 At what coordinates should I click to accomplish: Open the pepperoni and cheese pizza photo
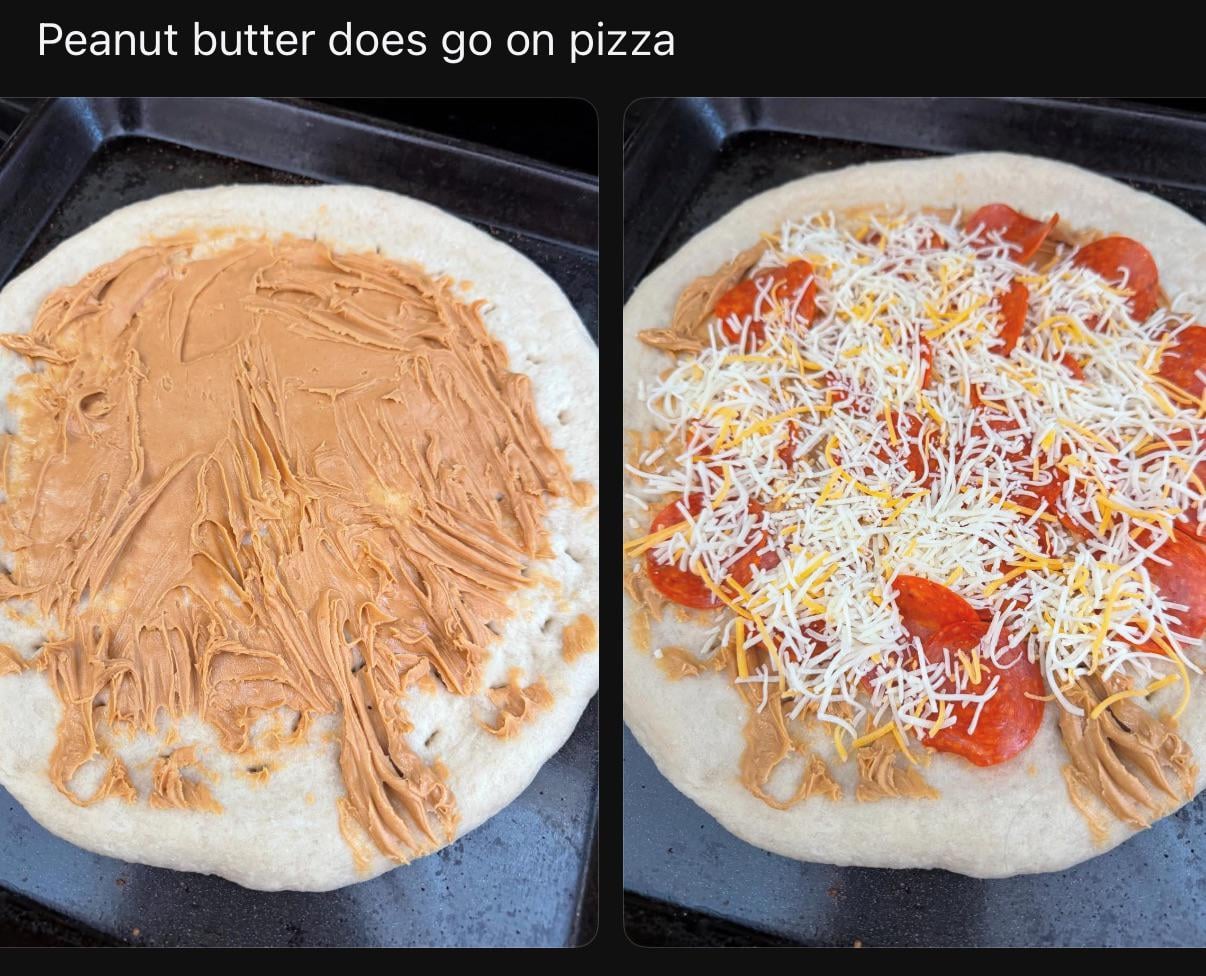point(914,521)
